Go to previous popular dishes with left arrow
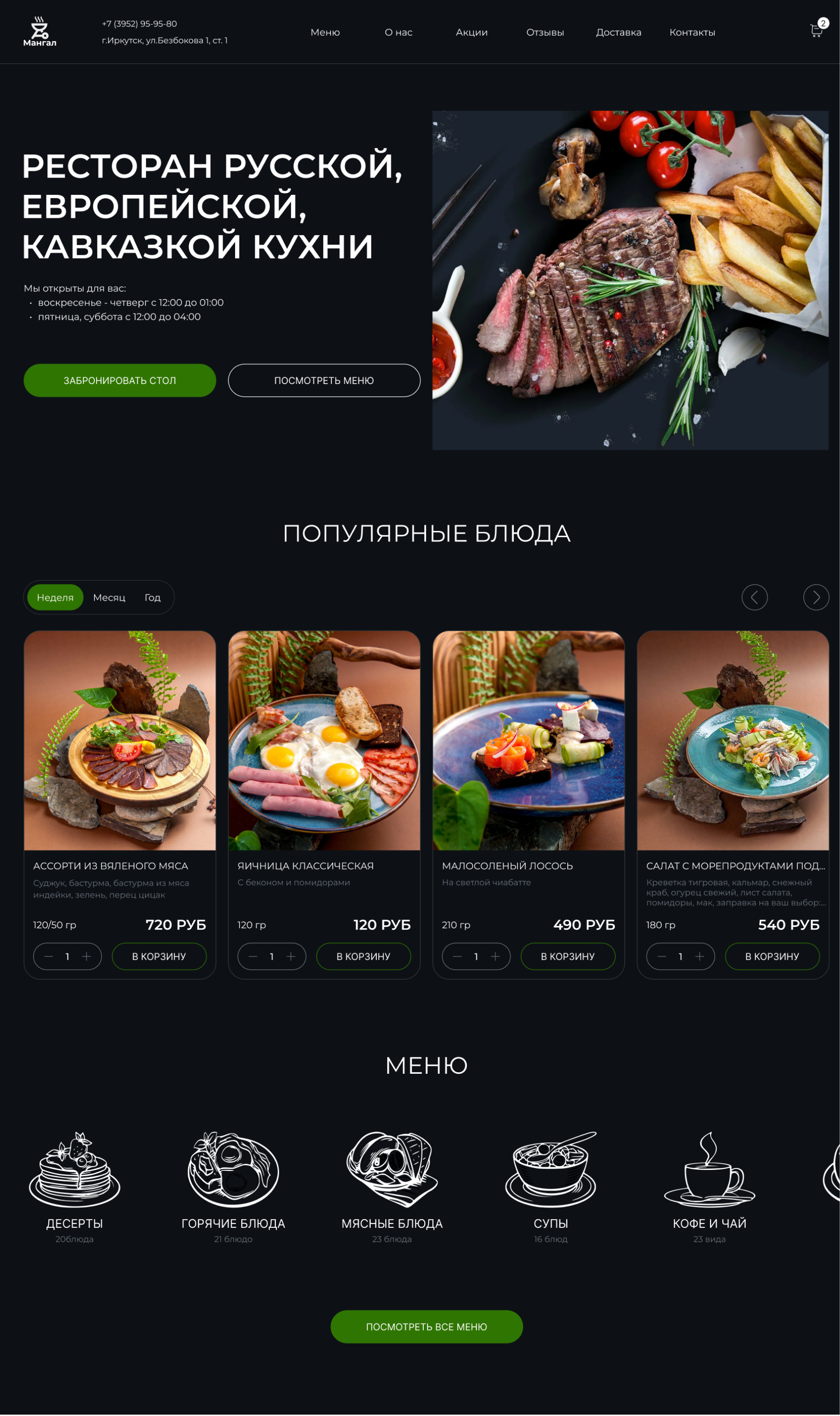The width and height of the screenshot is (840, 1416). click(x=754, y=597)
